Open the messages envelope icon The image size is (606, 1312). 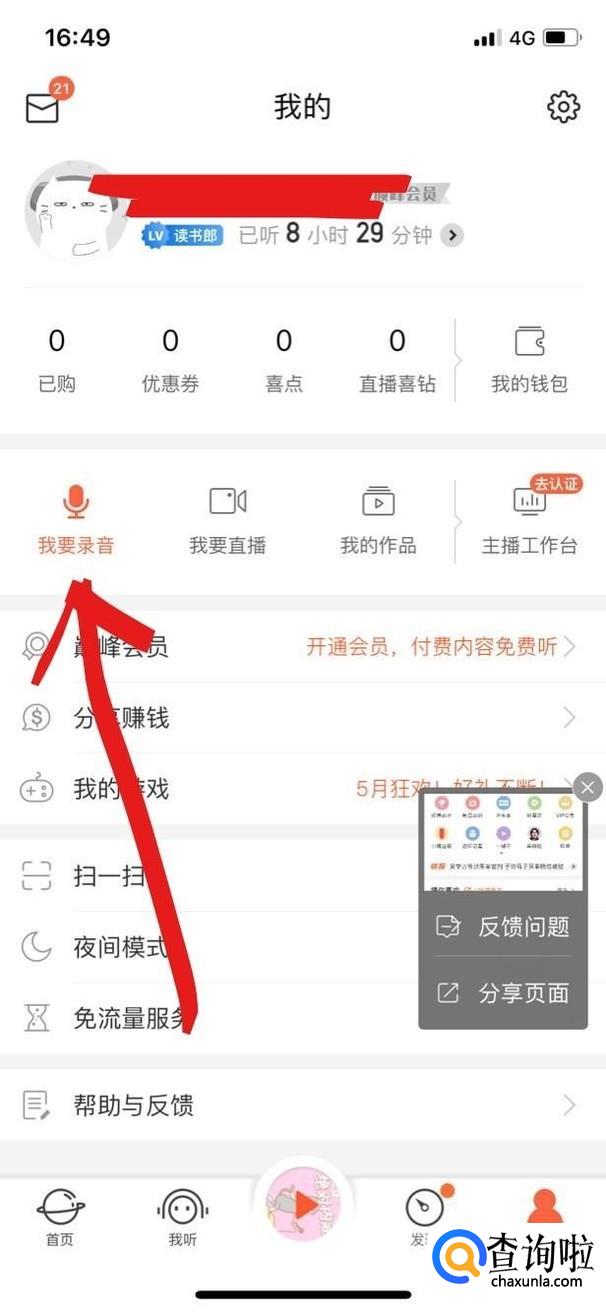pos(43,107)
